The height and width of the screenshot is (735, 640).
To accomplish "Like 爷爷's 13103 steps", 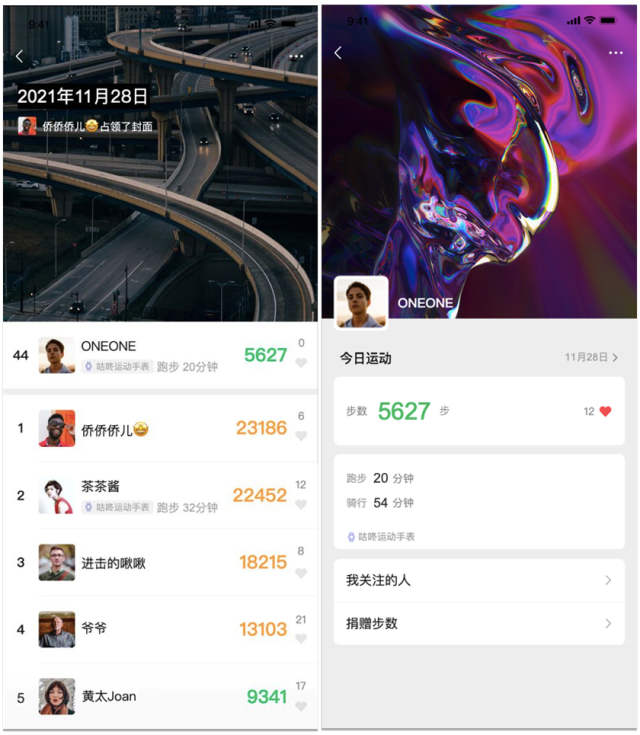I will [301, 639].
